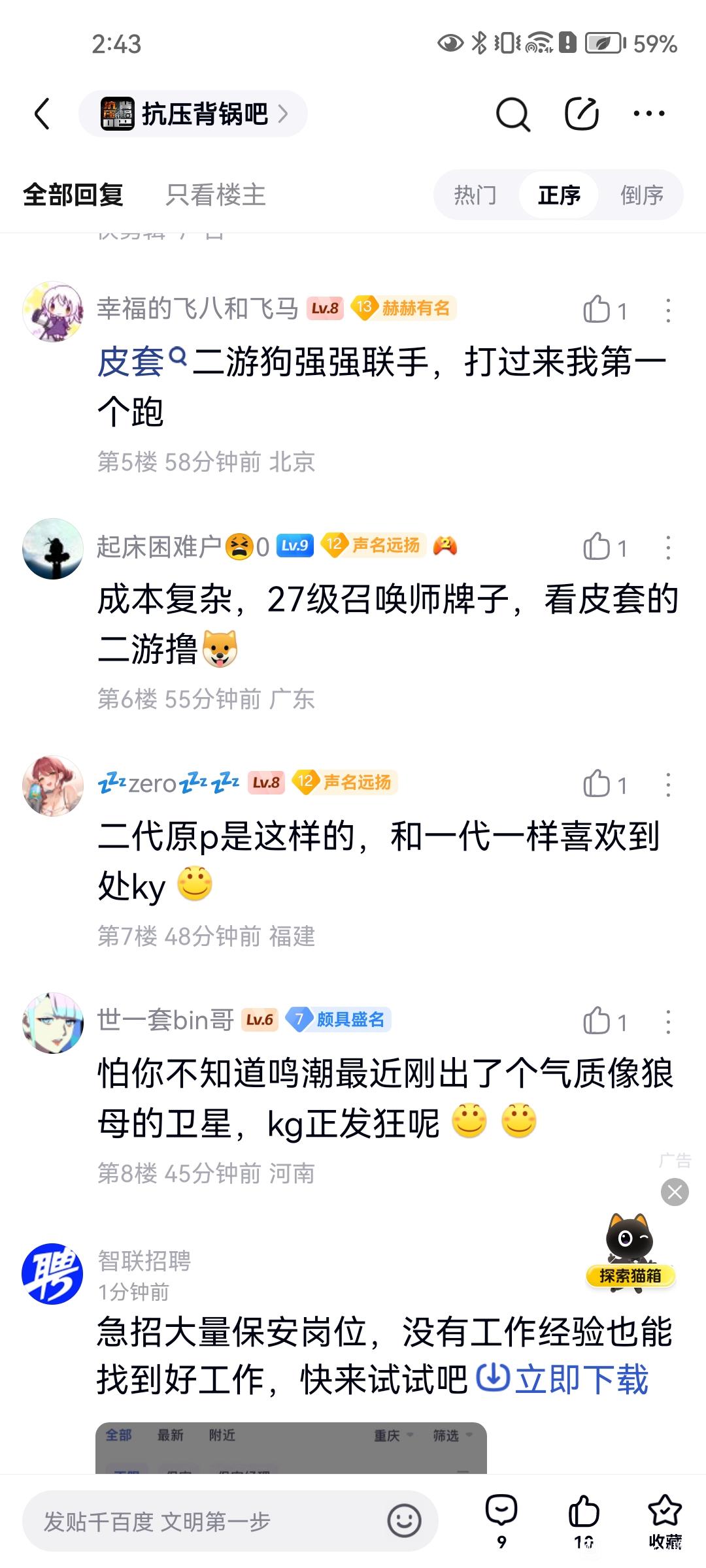Screen dimensions: 706x1568
Task: Select 正序 sort order
Action: (559, 195)
